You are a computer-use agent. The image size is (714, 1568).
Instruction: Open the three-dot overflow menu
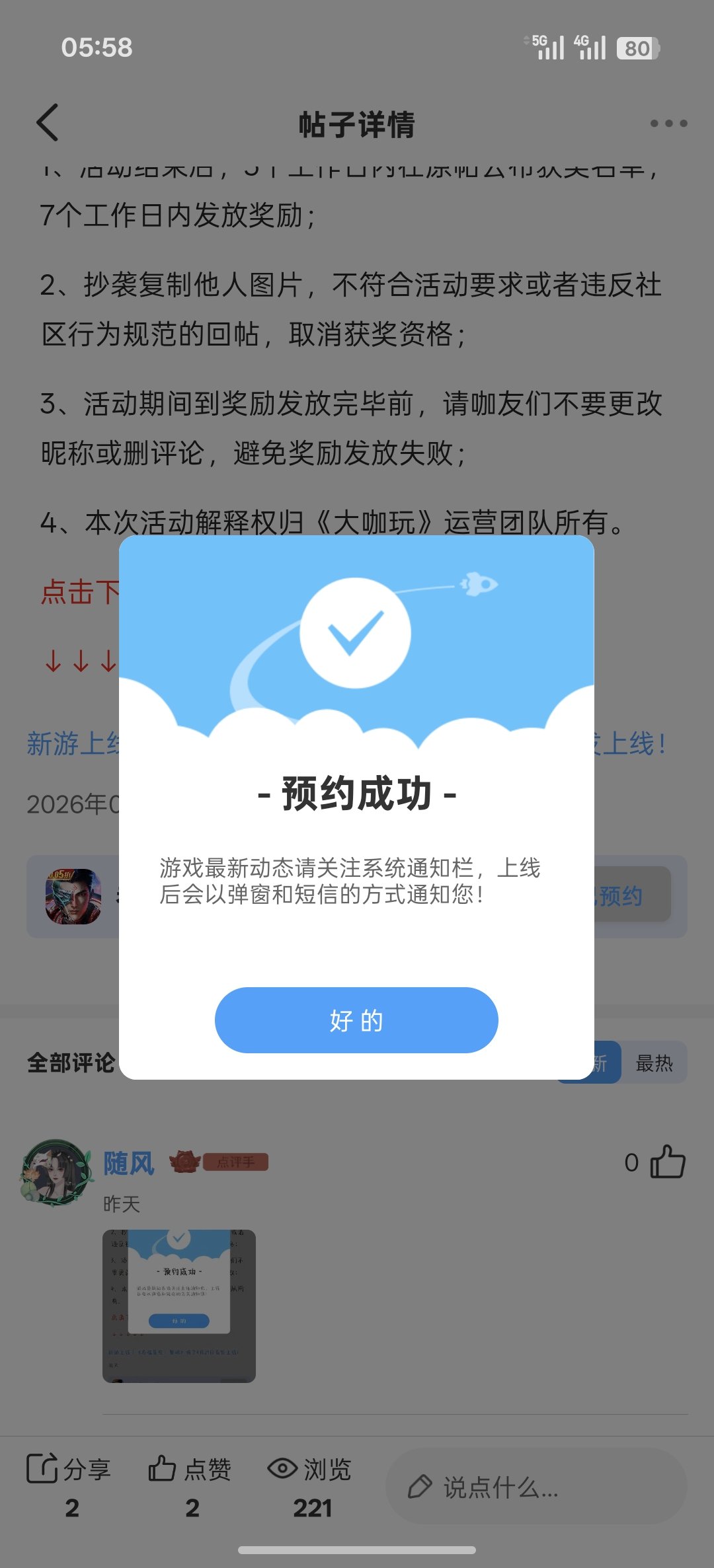tap(668, 124)
